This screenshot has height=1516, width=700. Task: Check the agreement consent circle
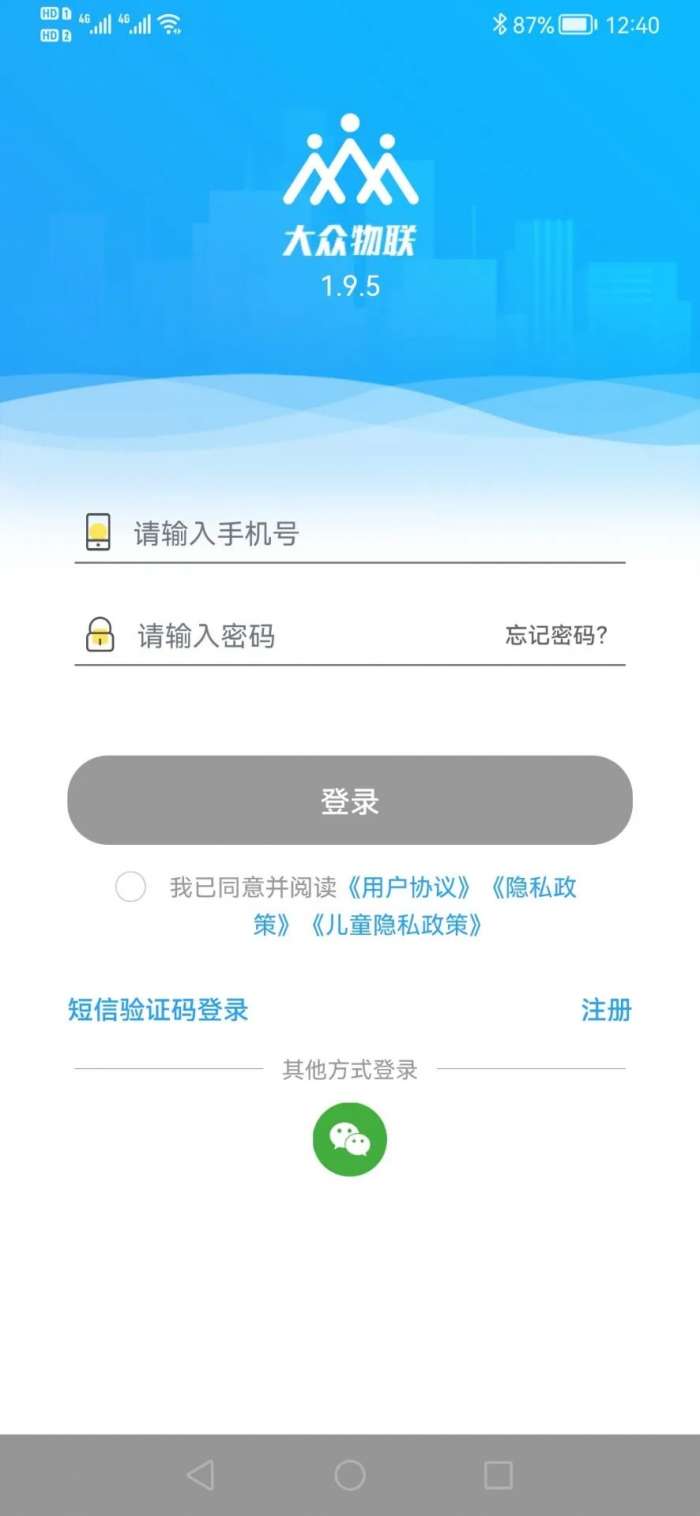[131, 887]
